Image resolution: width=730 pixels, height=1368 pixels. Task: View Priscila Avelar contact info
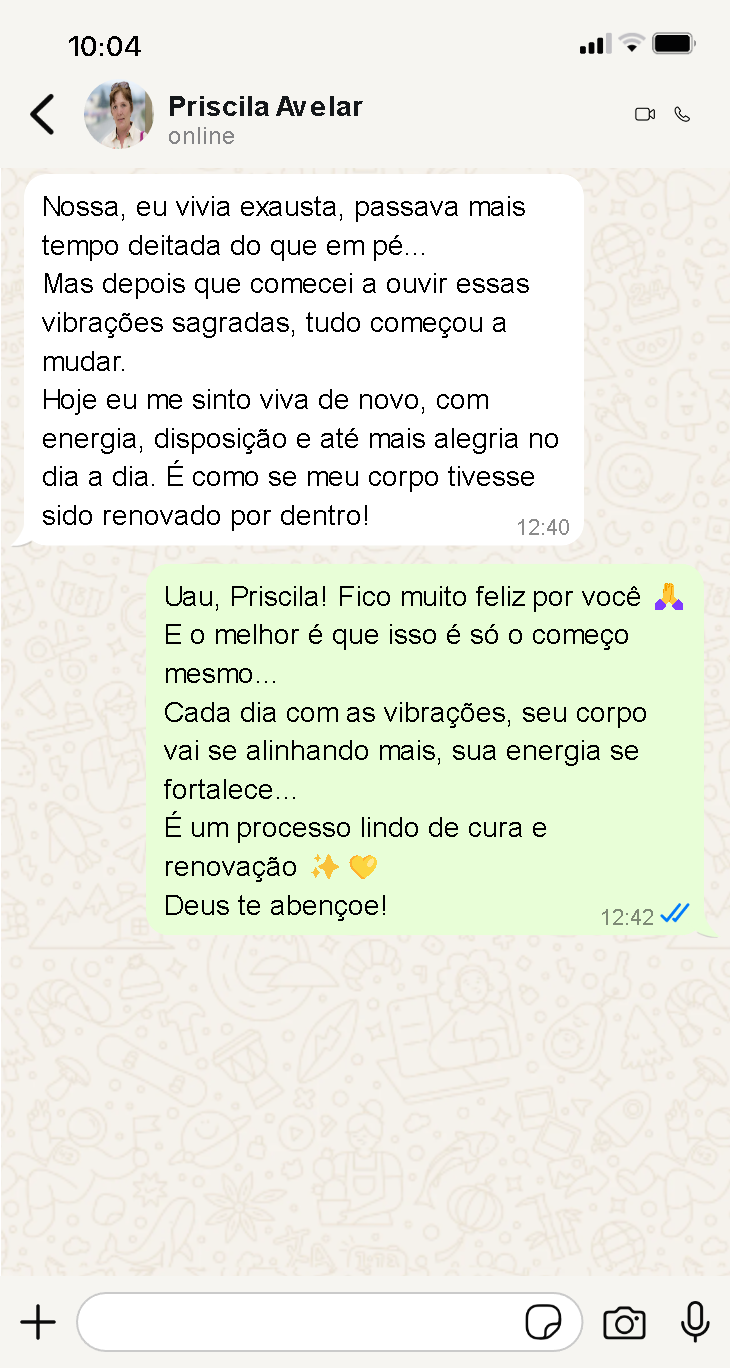265,107
